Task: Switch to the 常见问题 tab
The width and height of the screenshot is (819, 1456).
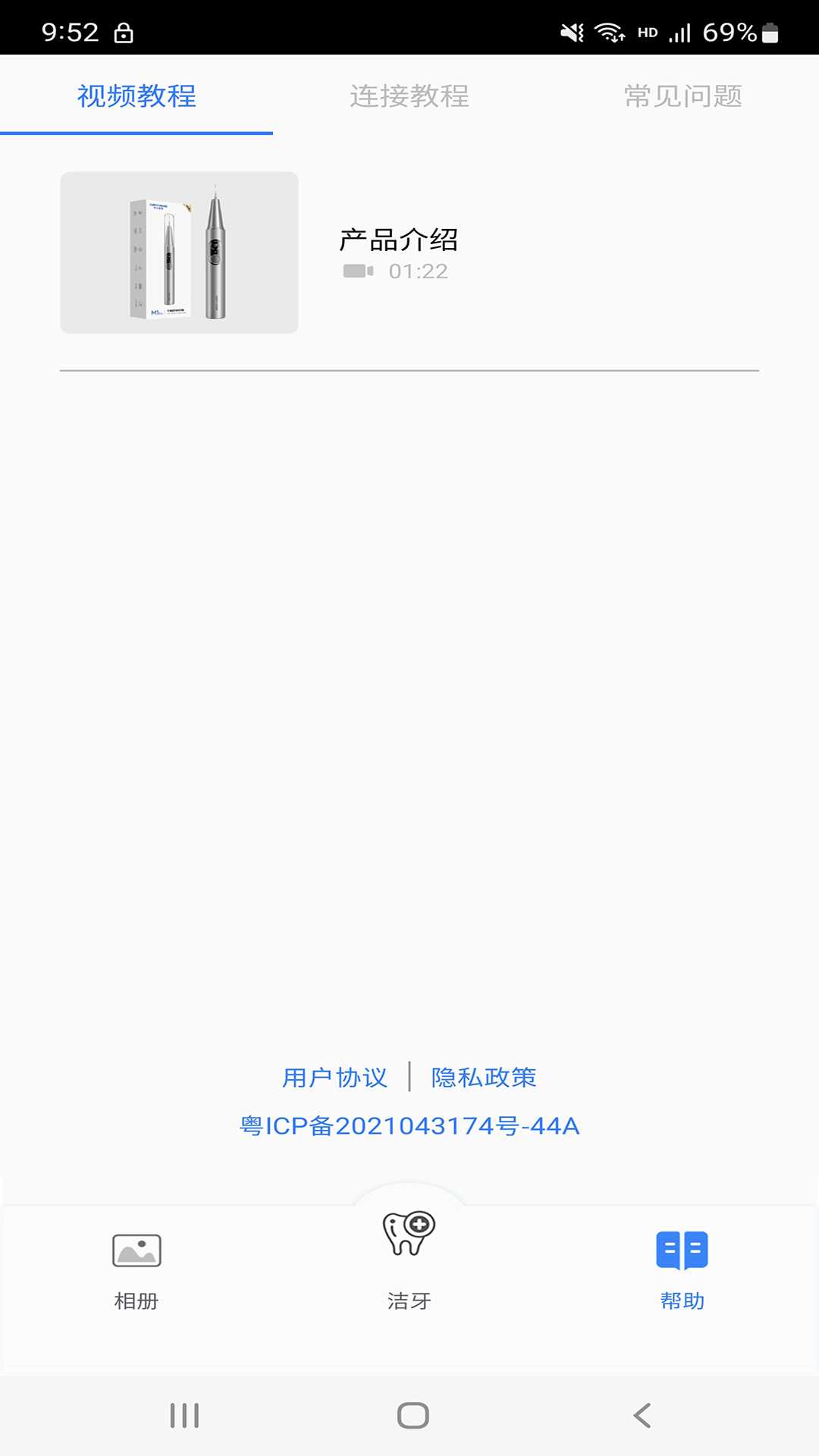Action: tap(681, 96)
